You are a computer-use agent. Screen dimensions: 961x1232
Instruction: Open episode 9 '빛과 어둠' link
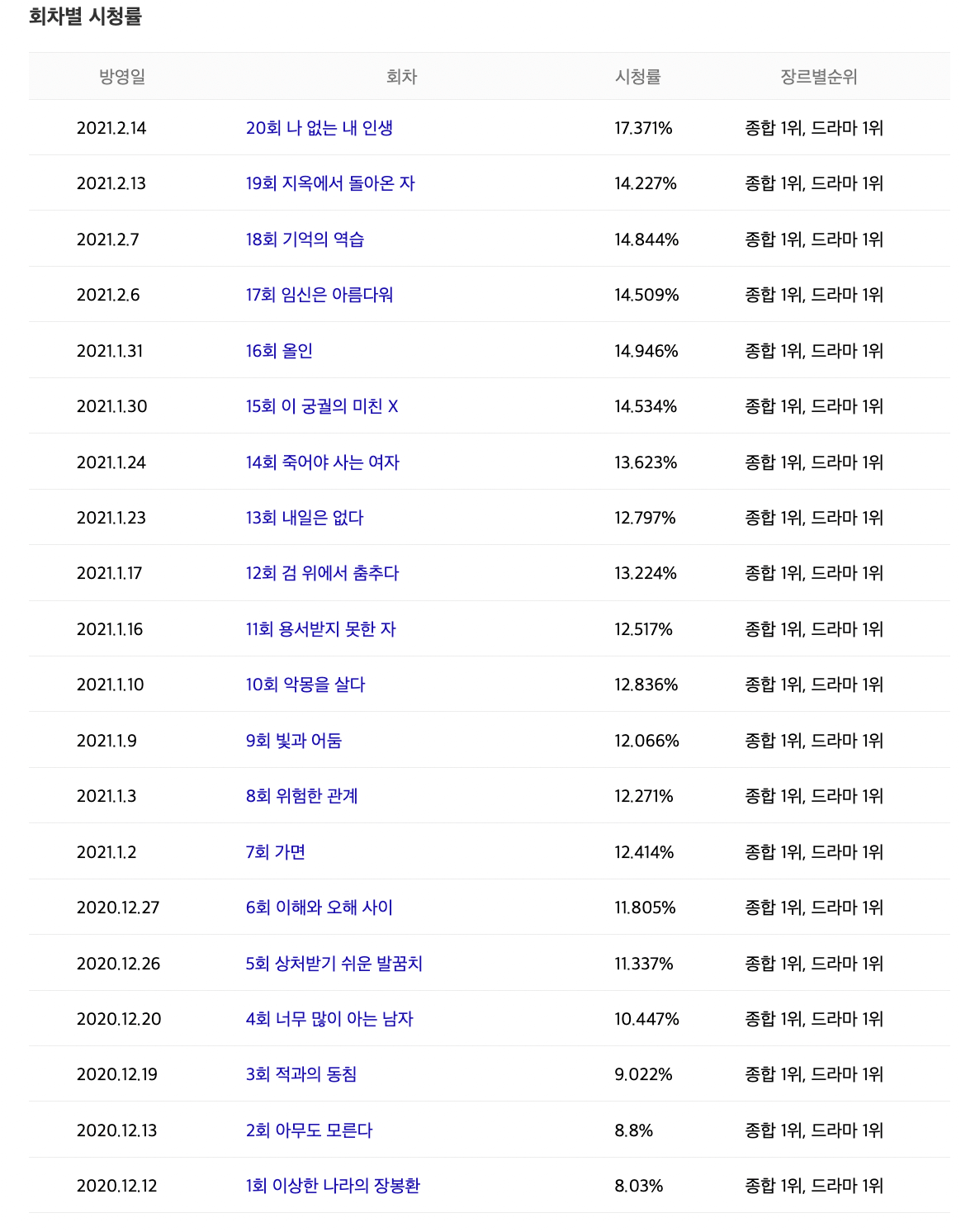(x=294, y=740)
